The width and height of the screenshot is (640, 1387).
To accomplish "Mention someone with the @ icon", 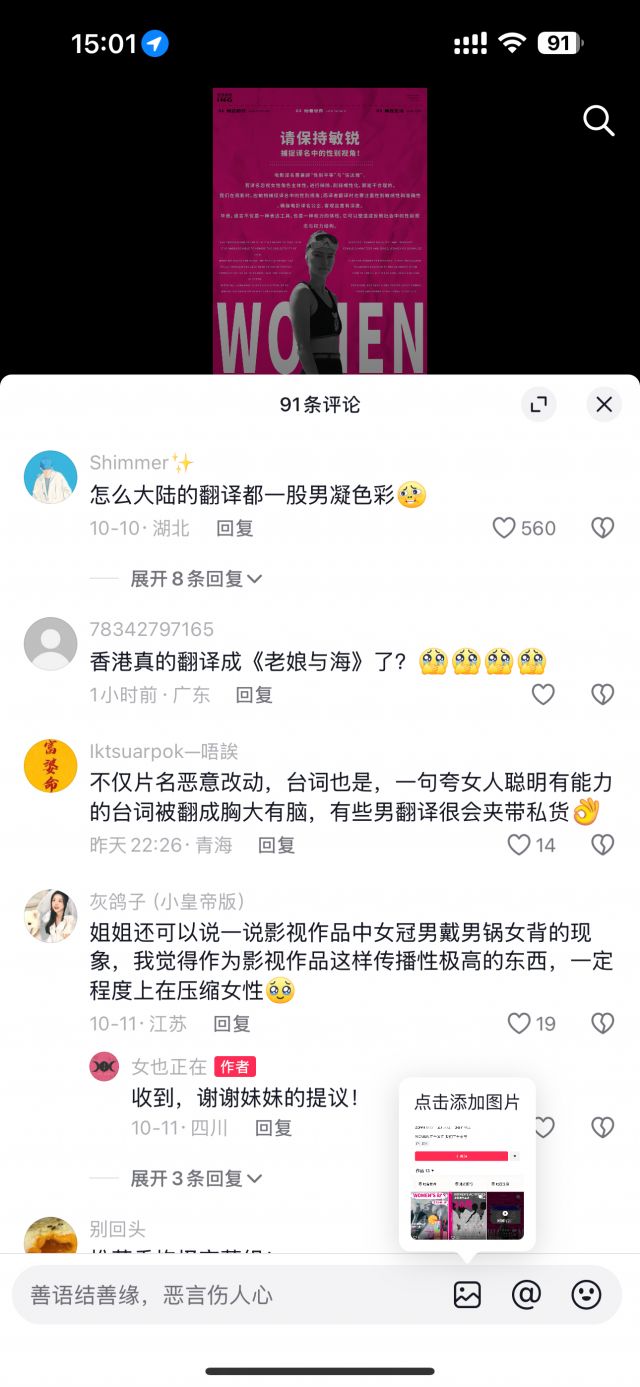I will click(x=526, y=1294).
